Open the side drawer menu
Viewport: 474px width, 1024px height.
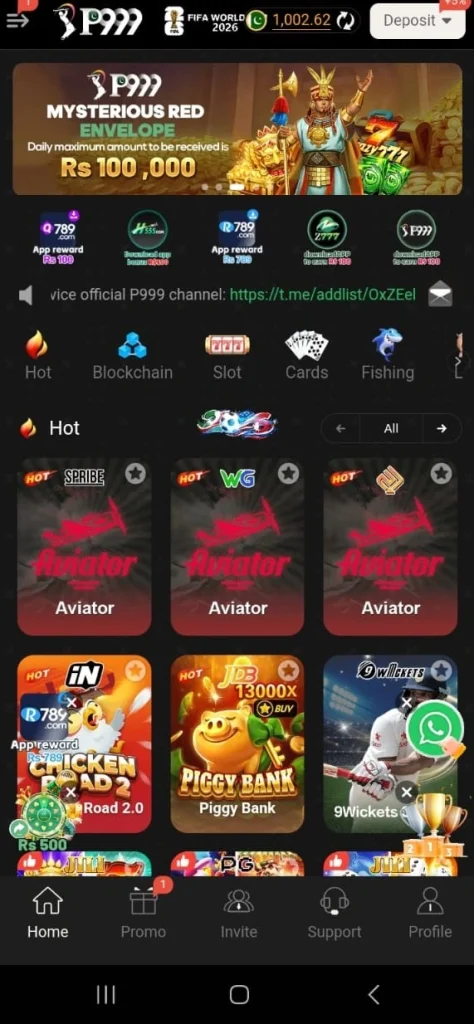[x=18, y=20]
